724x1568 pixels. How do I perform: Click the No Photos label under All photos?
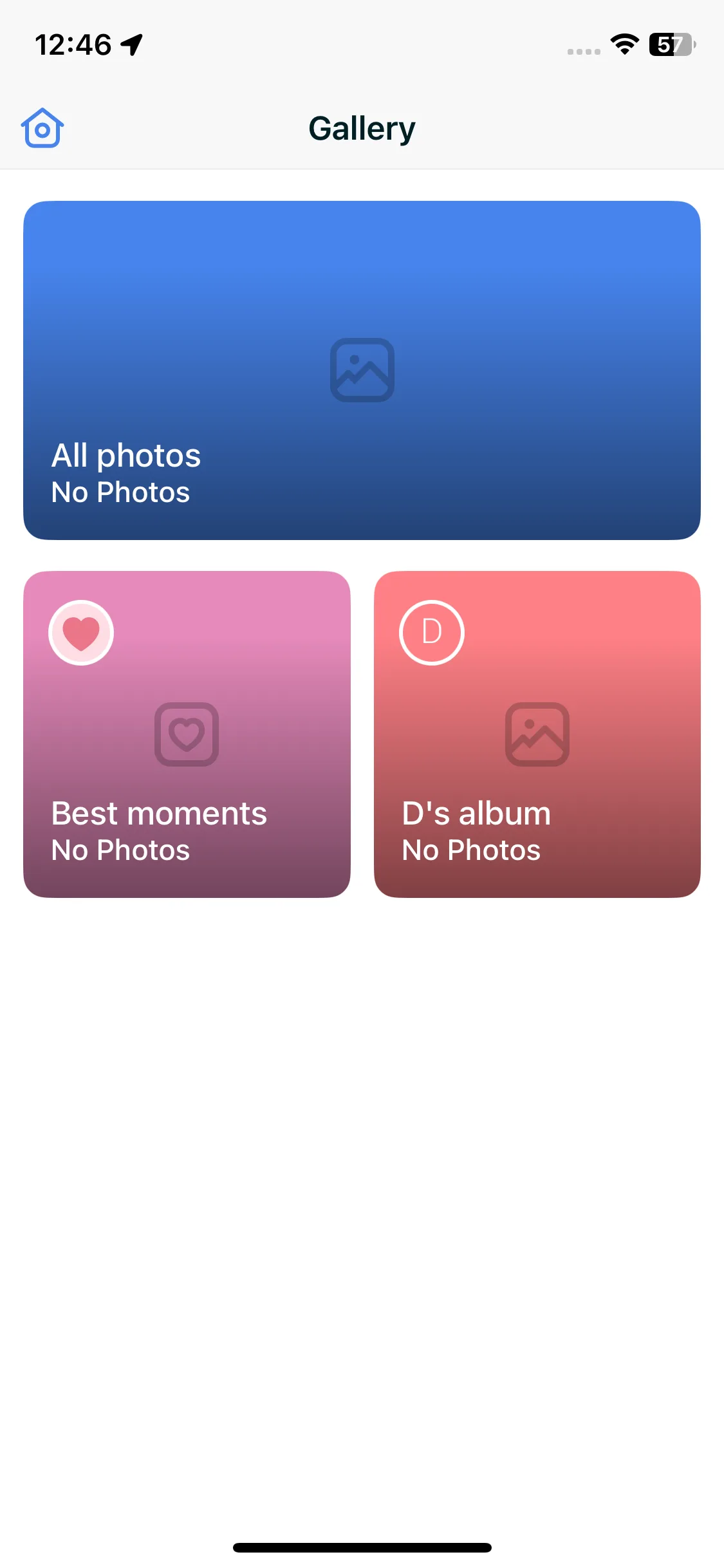click(x=120, y=492)
